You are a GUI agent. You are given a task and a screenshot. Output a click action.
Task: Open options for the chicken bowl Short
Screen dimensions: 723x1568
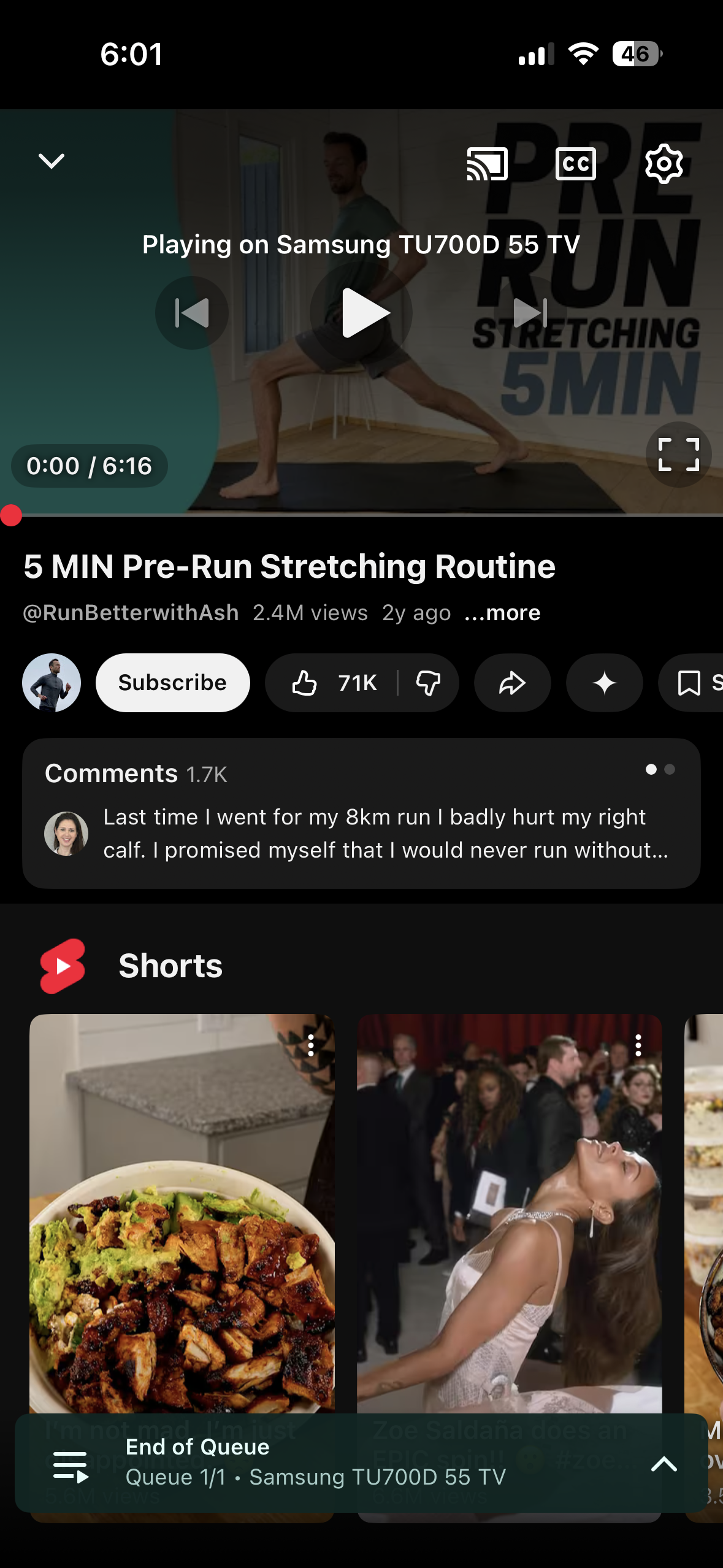click(x=311, y=1045)
